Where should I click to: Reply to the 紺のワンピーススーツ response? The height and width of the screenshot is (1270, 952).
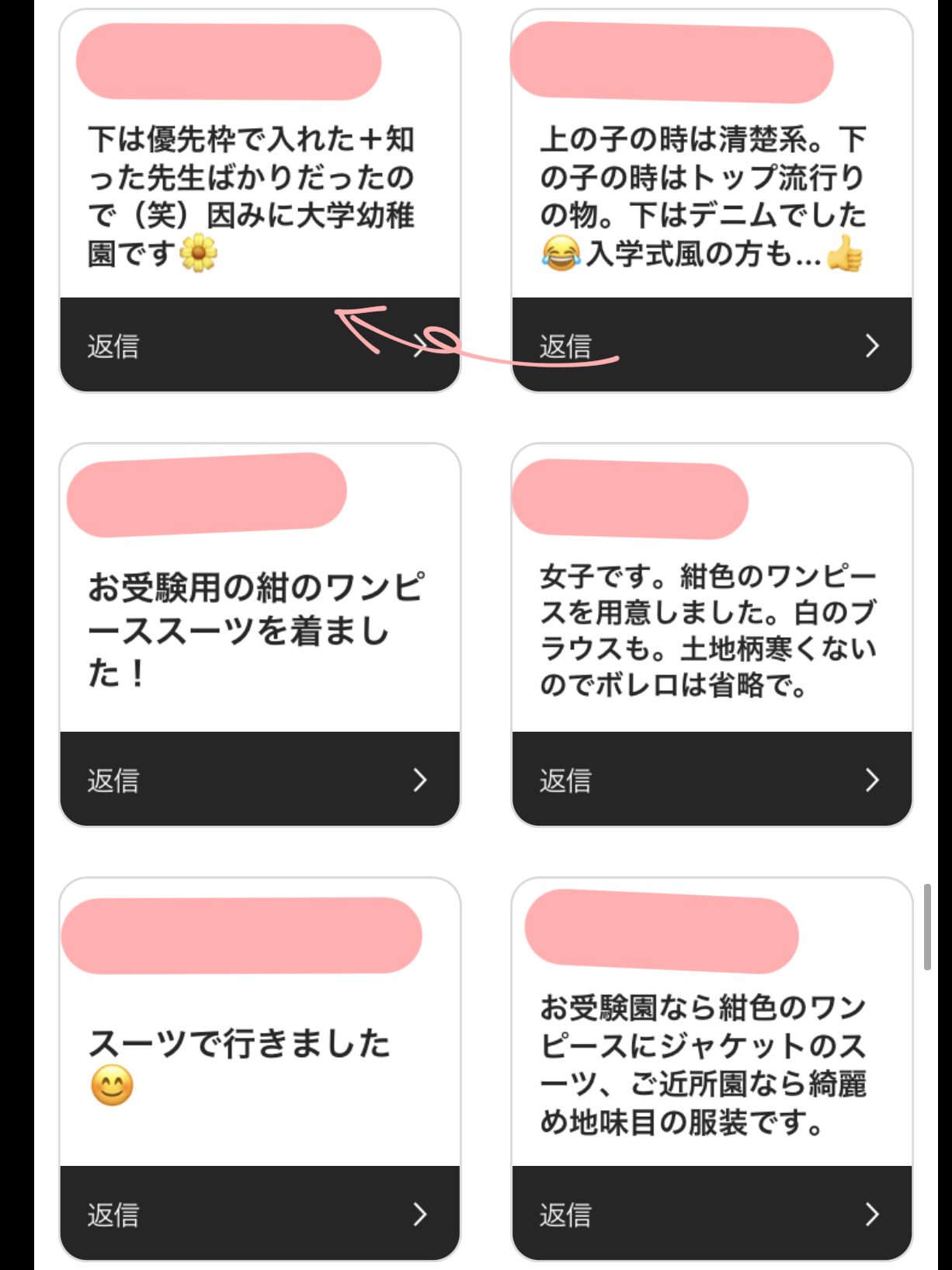(x=259, y=779)
